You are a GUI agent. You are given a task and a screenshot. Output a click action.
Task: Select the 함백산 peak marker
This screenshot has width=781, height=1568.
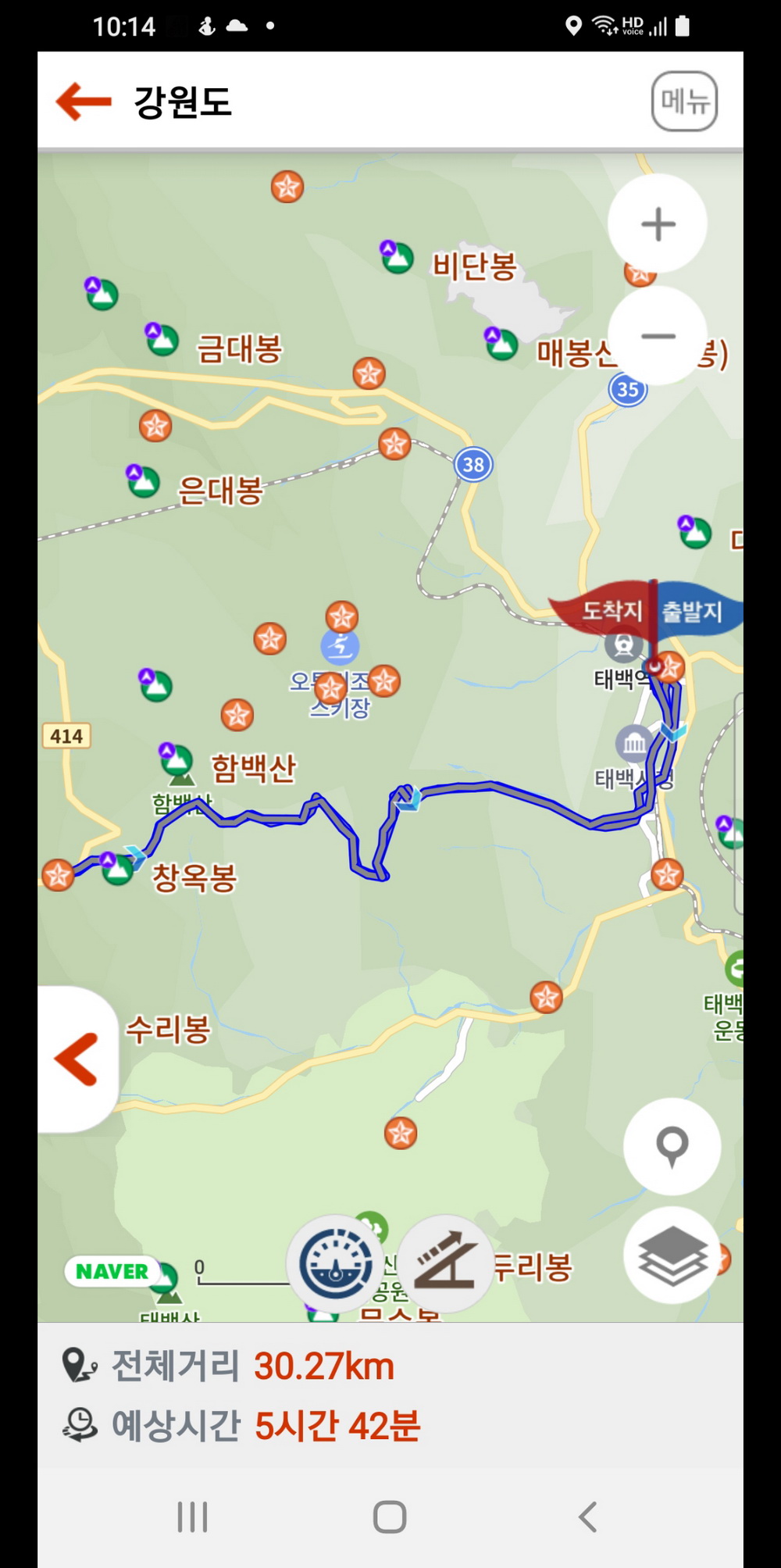[176, 759]
